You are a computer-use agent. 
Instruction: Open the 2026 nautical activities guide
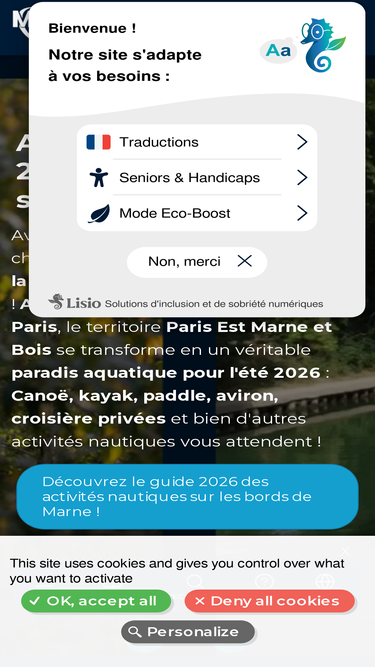click(x=188, y=496)
